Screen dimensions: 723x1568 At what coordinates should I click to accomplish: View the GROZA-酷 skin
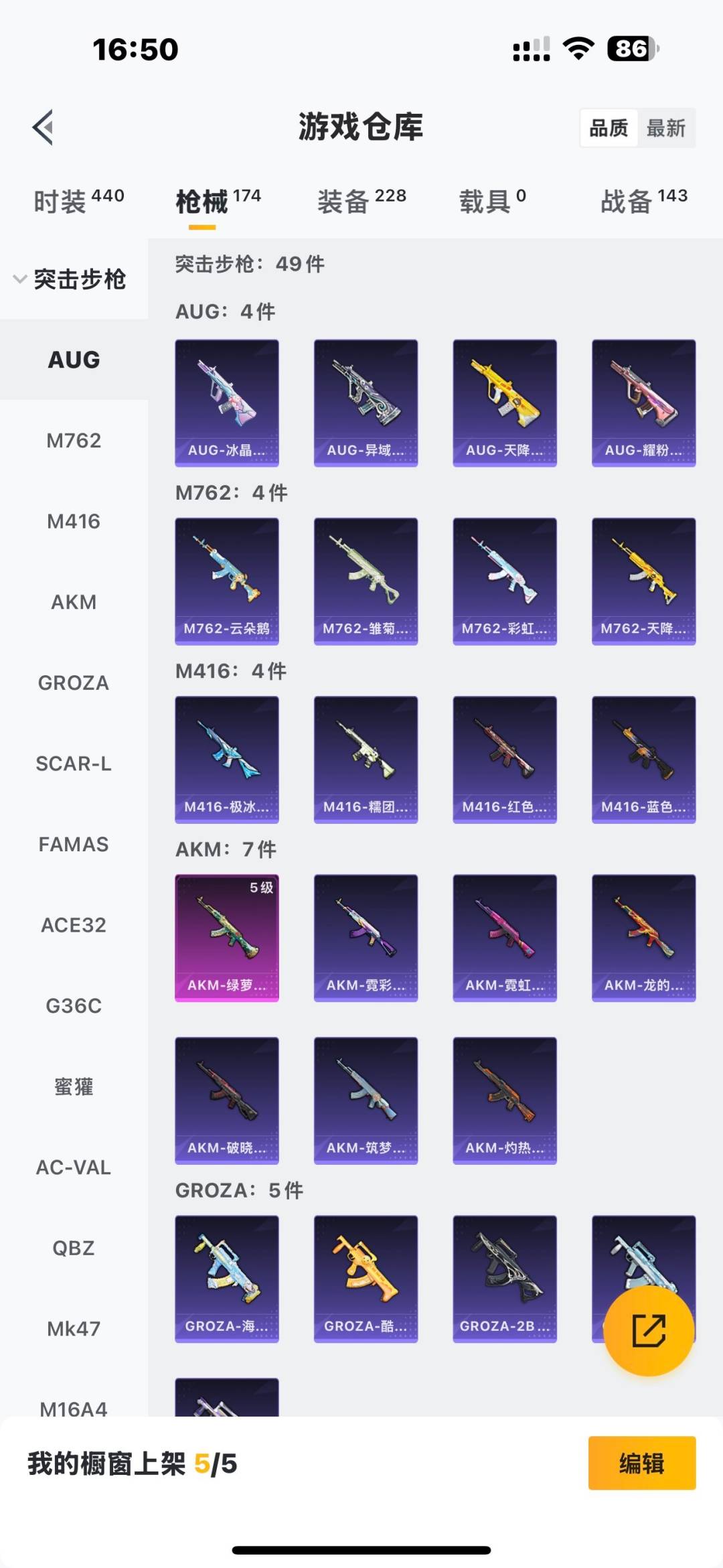click(x=366, y=1279)
